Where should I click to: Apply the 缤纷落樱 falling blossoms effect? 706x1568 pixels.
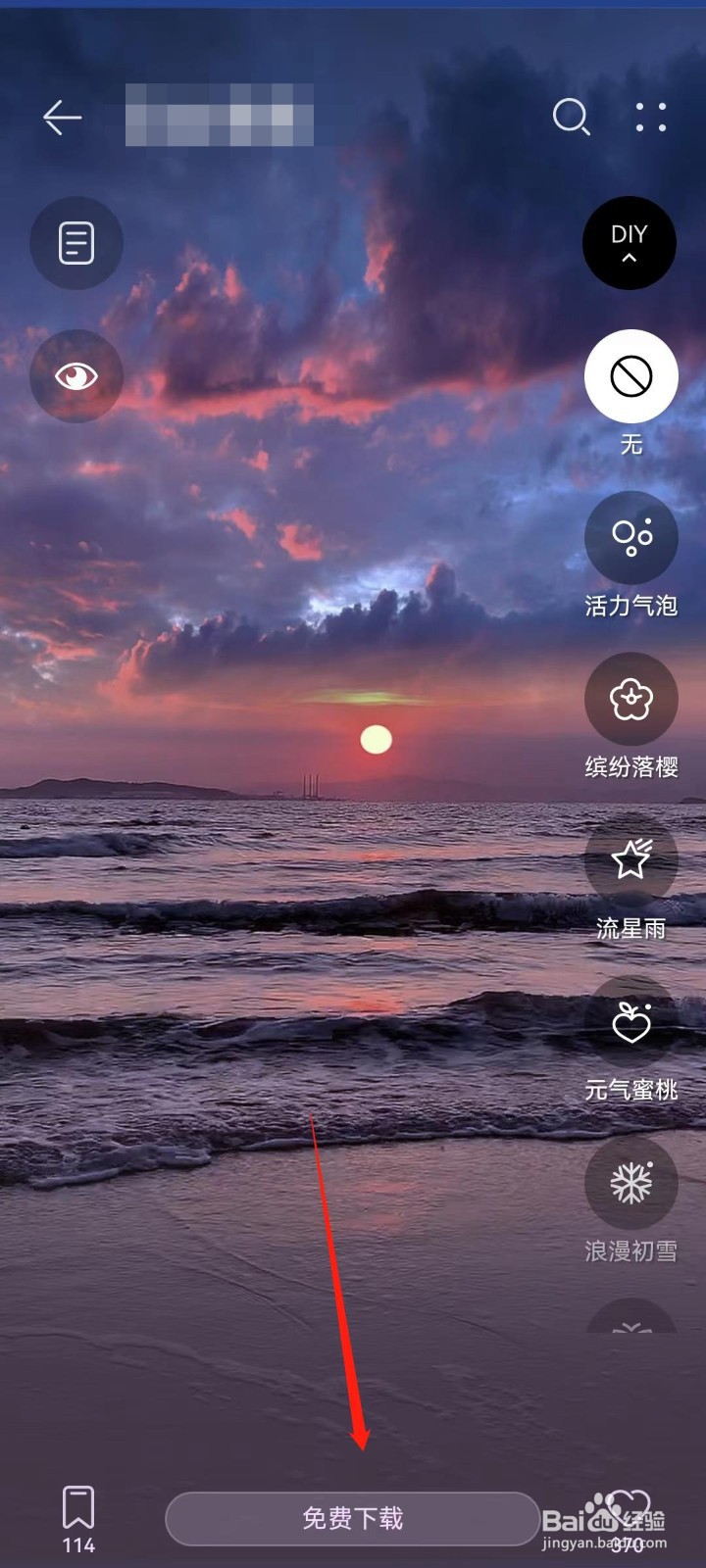pyautogui.click(x=631, y=699)
